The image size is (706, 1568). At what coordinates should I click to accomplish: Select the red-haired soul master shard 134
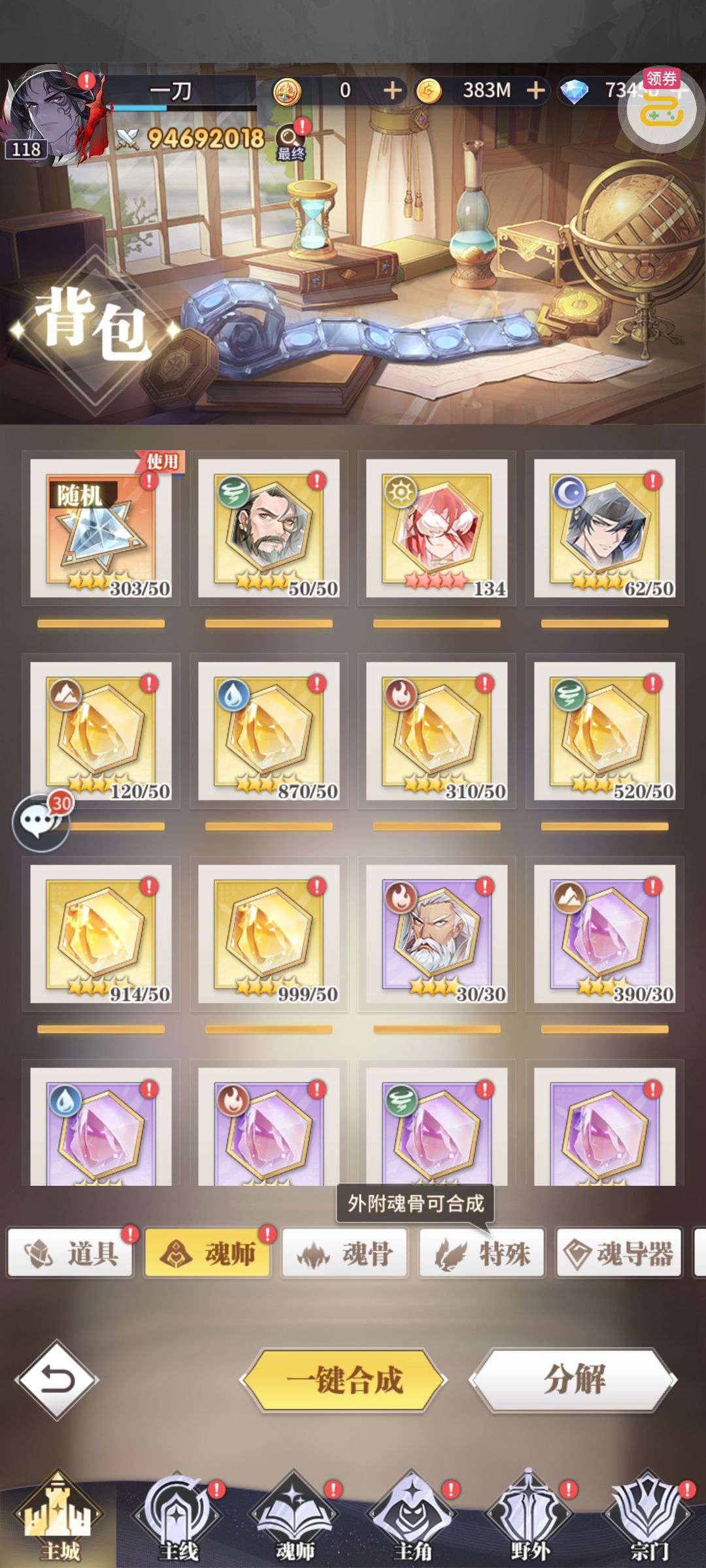[437, 529]
